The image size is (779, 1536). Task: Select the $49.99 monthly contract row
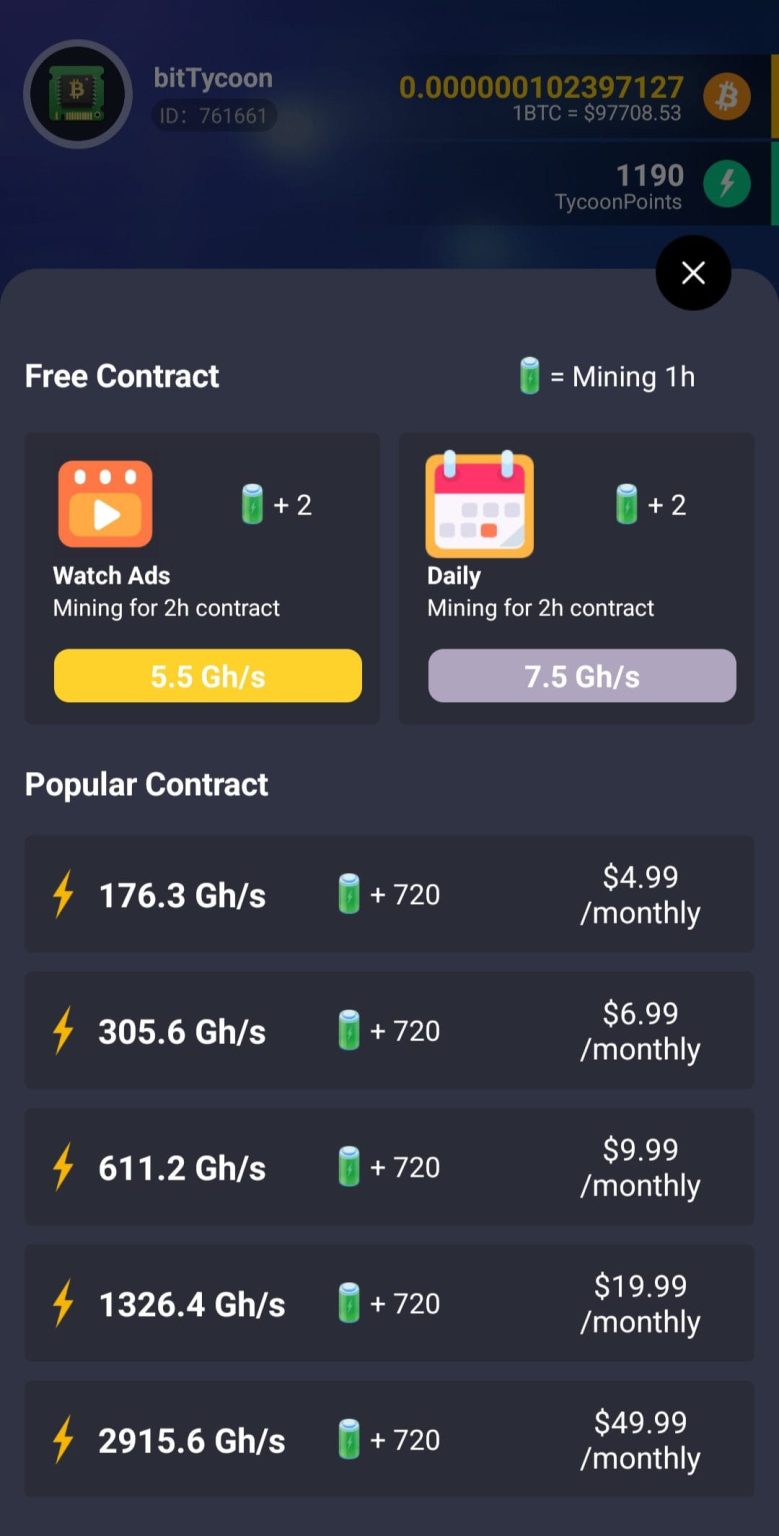(x=389, y=1440)
